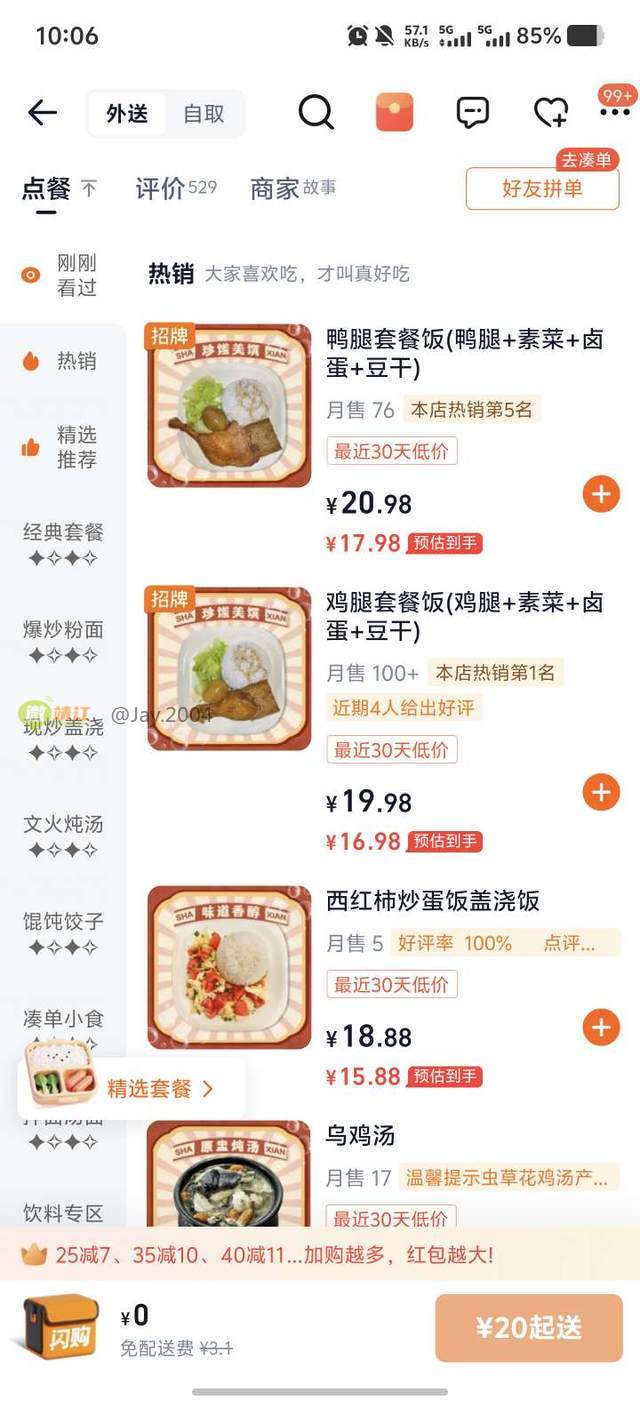The width and height of the screenshot is (640, 1408).
Task: Select the 精选推荐 category
Action: point(62,447)
